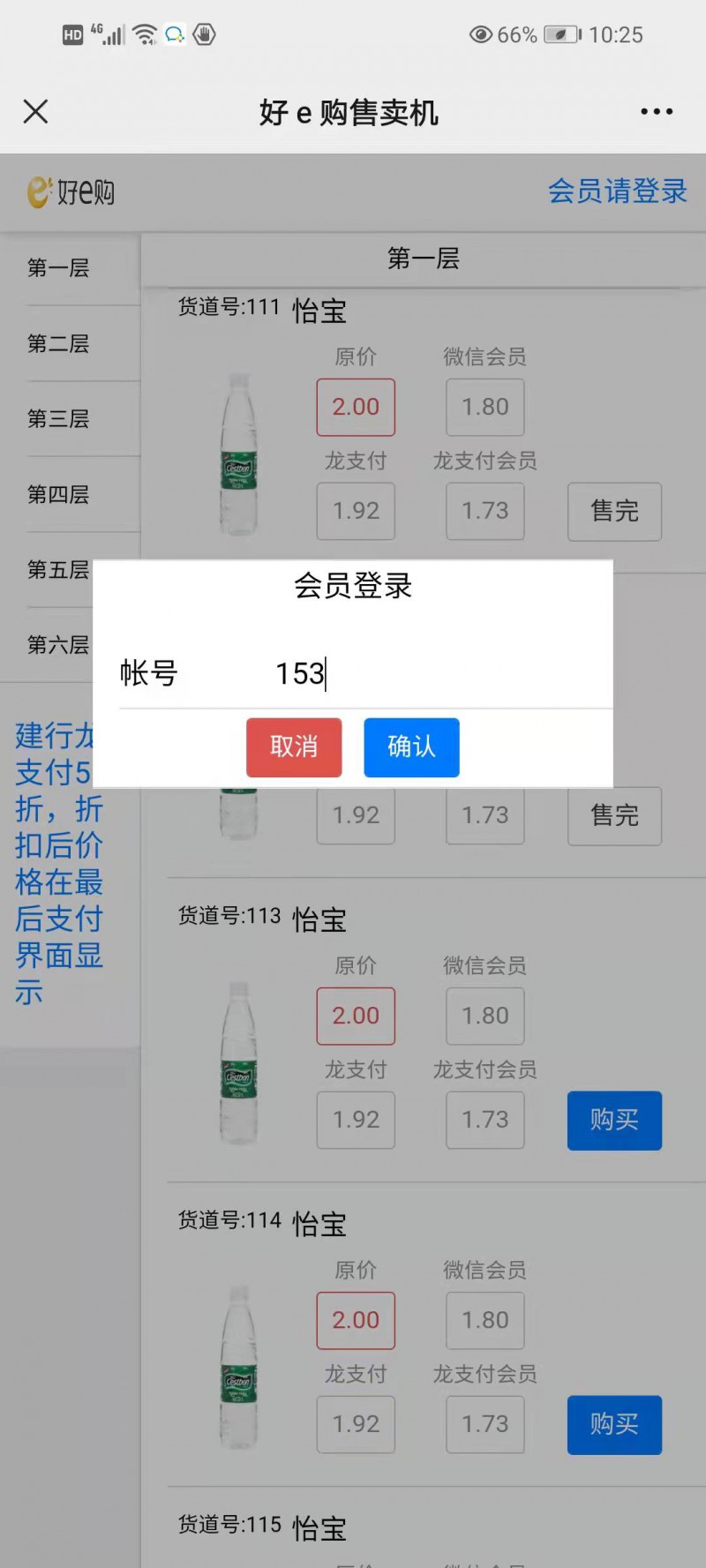Buy 怡宝 from 货道号 114
The width and height of the screenshot is (706, 1568).
click(614, 1424)
